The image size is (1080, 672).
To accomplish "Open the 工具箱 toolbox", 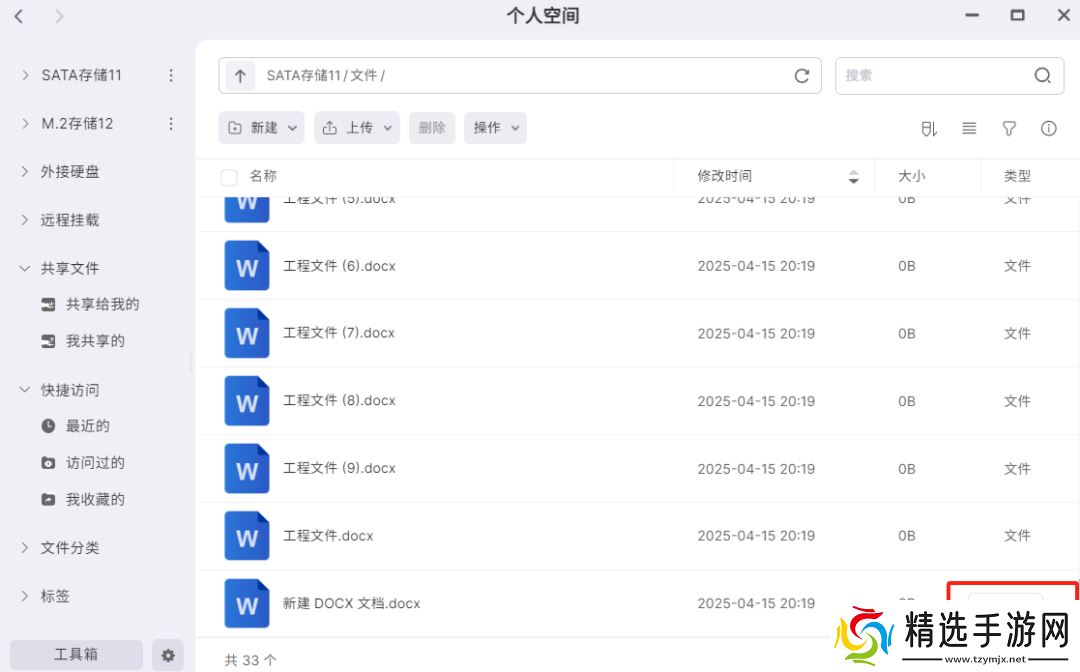I will (x=76, y=654).
